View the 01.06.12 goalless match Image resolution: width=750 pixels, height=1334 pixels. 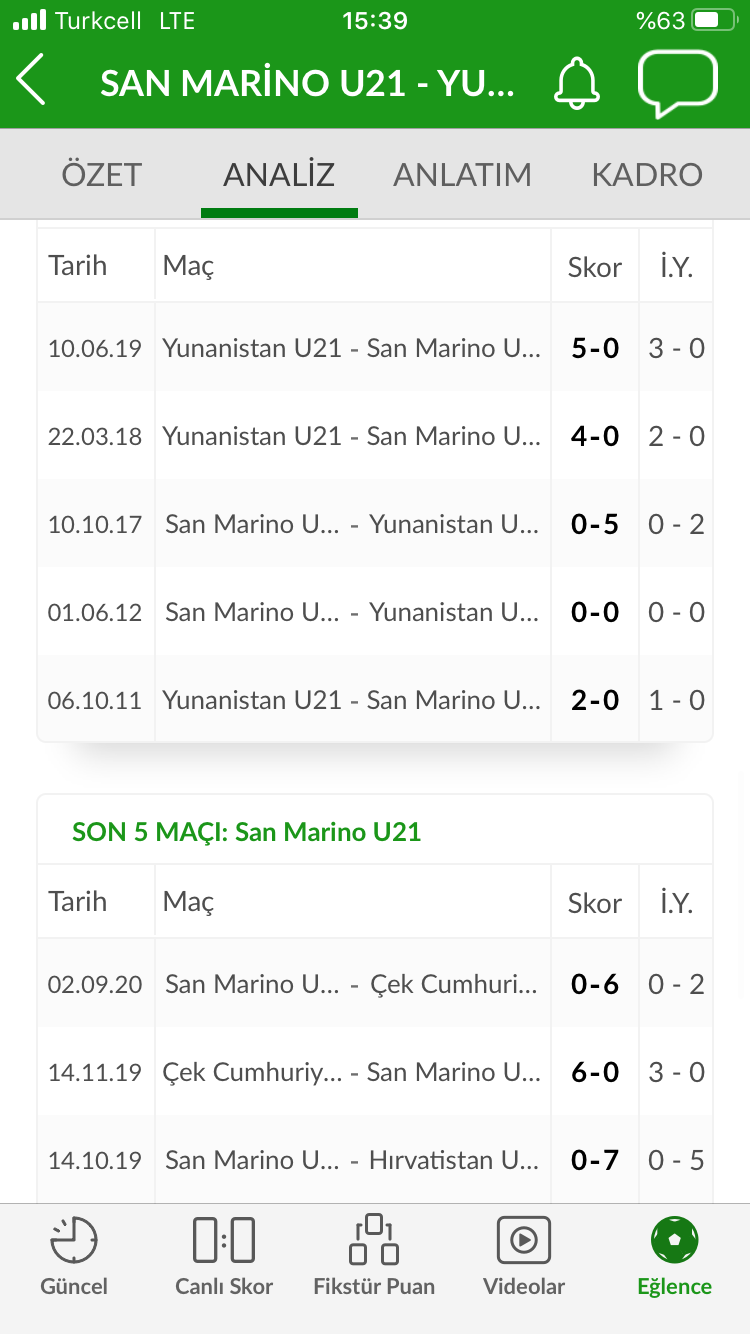click(x=375, y=612)
